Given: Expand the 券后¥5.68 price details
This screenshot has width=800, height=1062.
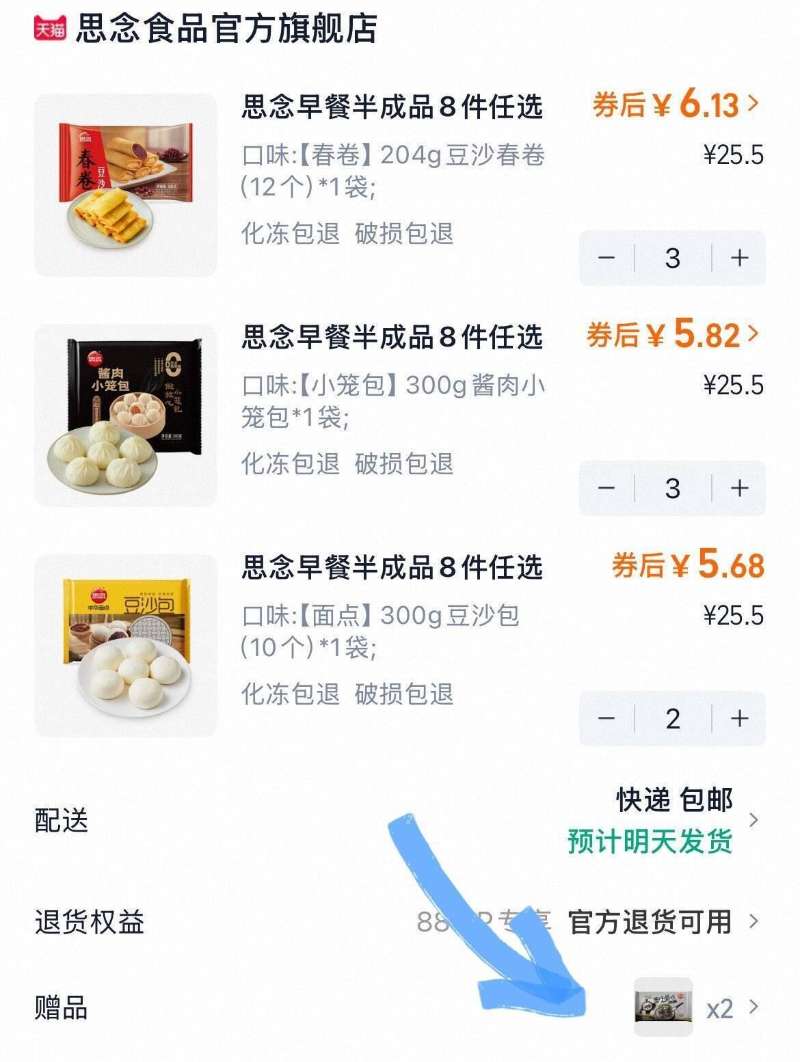Looking at the screenshot, I should tap(690, 567).
